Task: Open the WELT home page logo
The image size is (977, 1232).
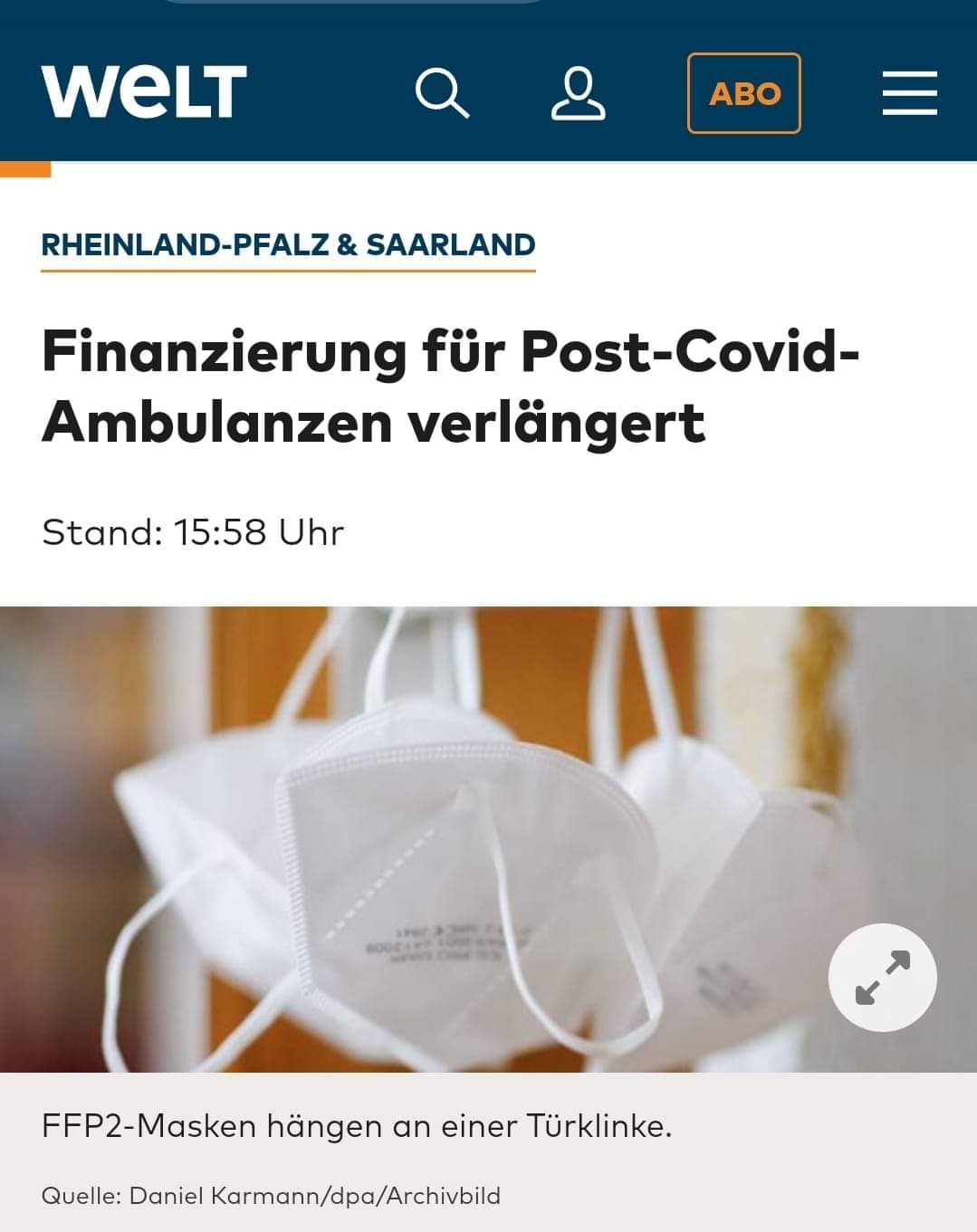Action: 144,91
